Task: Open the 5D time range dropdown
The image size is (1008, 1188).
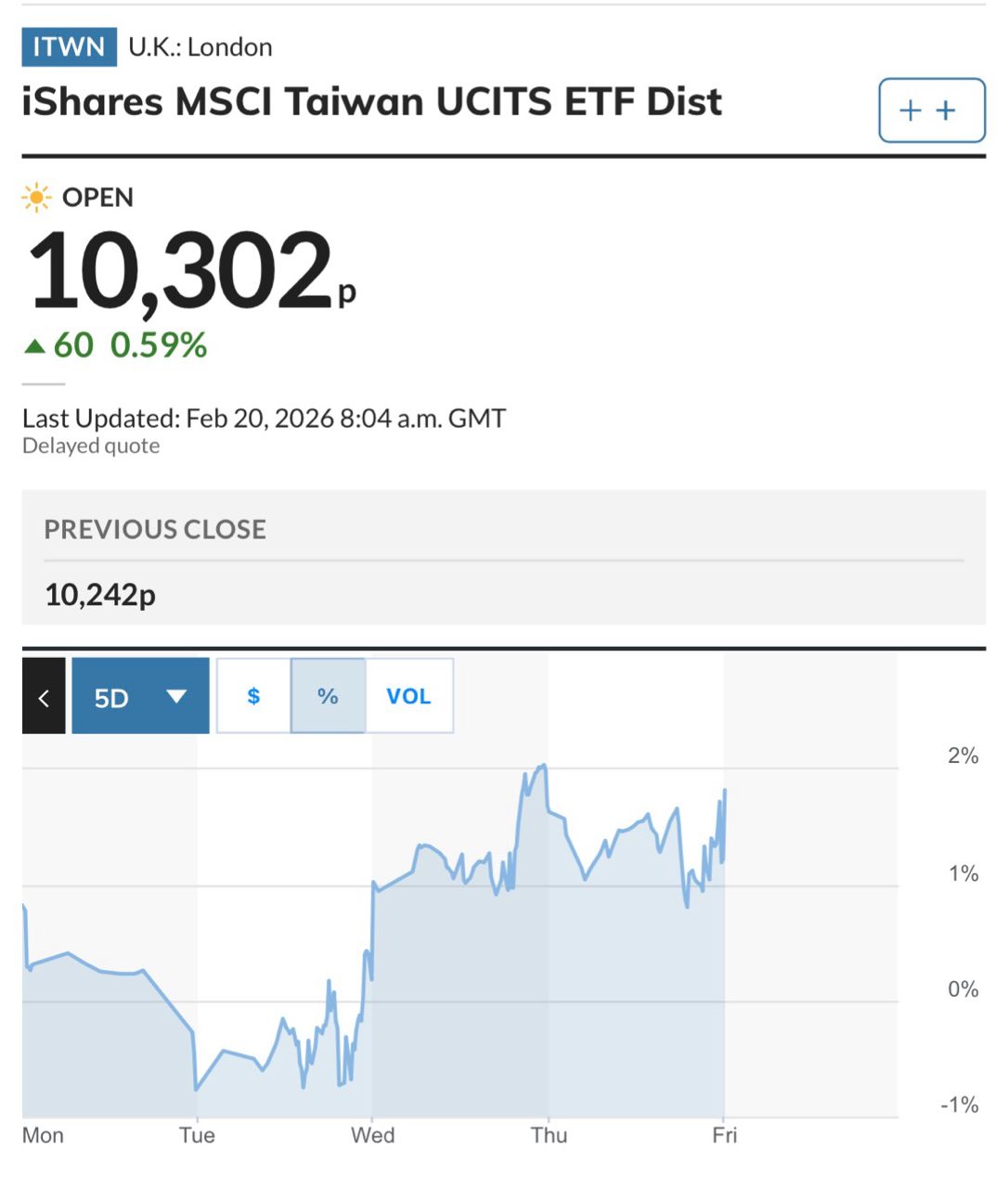Action: 140,696
